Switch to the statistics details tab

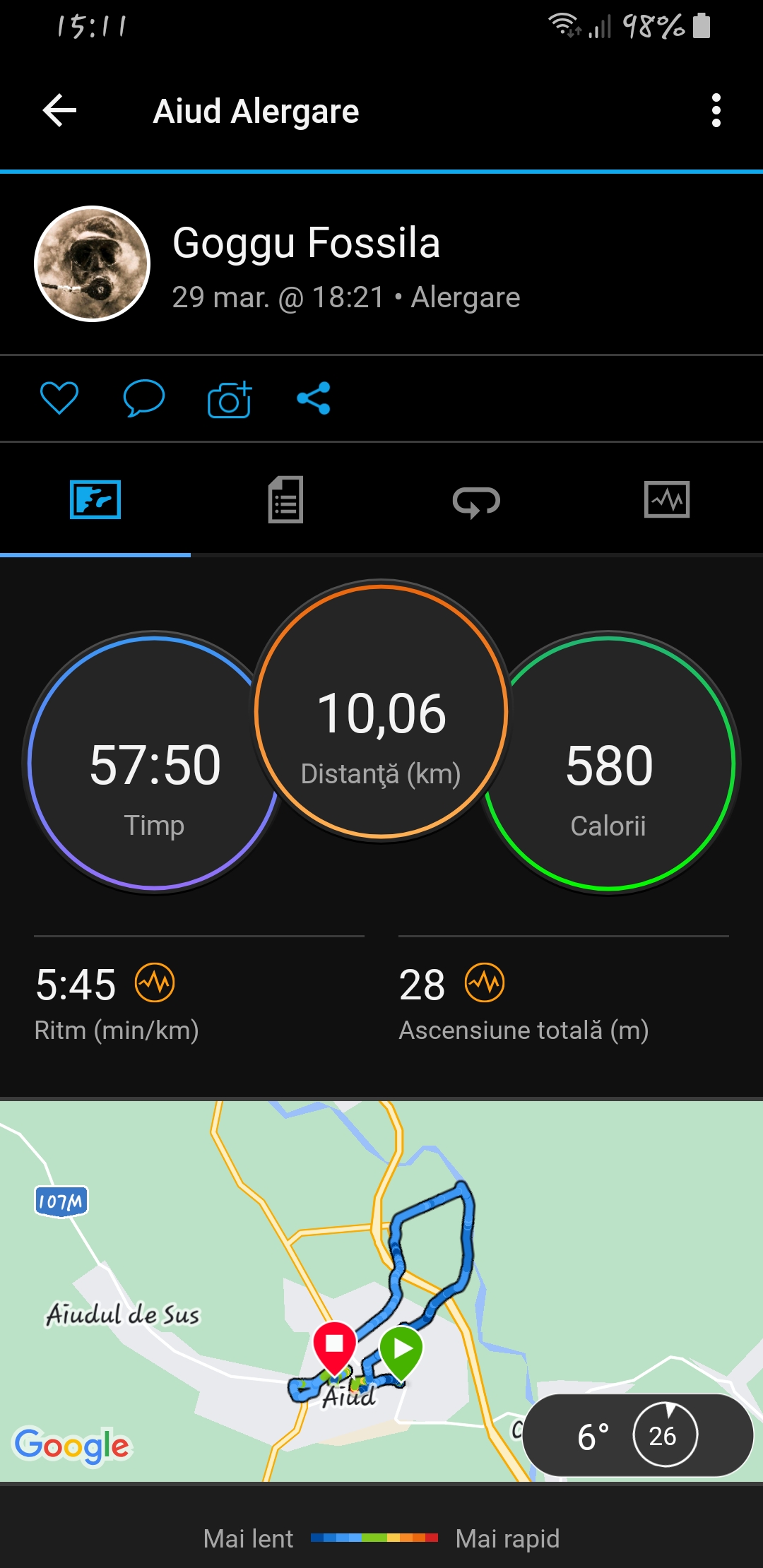coord(285,500)
